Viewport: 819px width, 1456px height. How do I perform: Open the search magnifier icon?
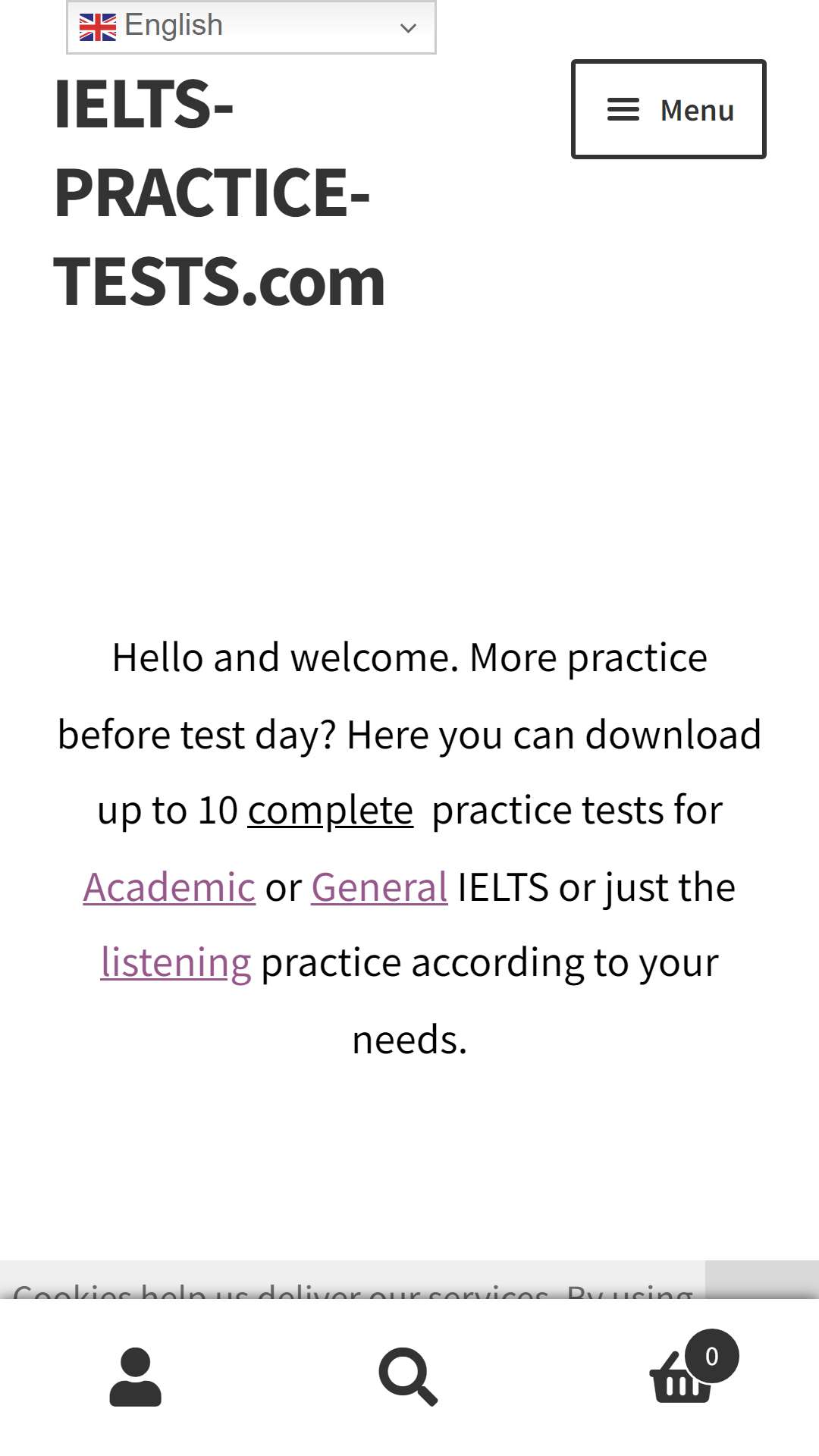(x=409, y=1376)
